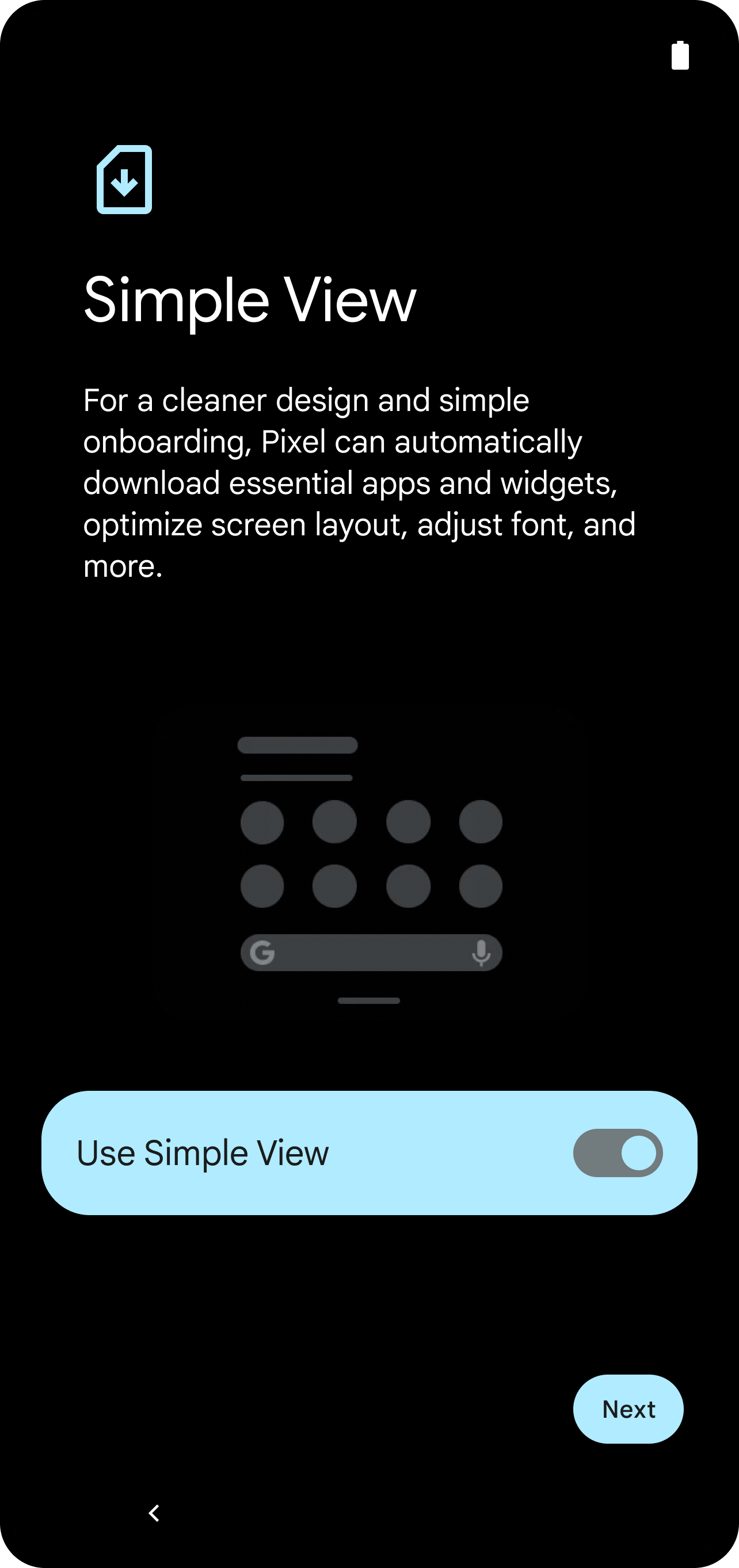
Task: Tap the microphone icon in the search bar
Action: click(480, 953)
